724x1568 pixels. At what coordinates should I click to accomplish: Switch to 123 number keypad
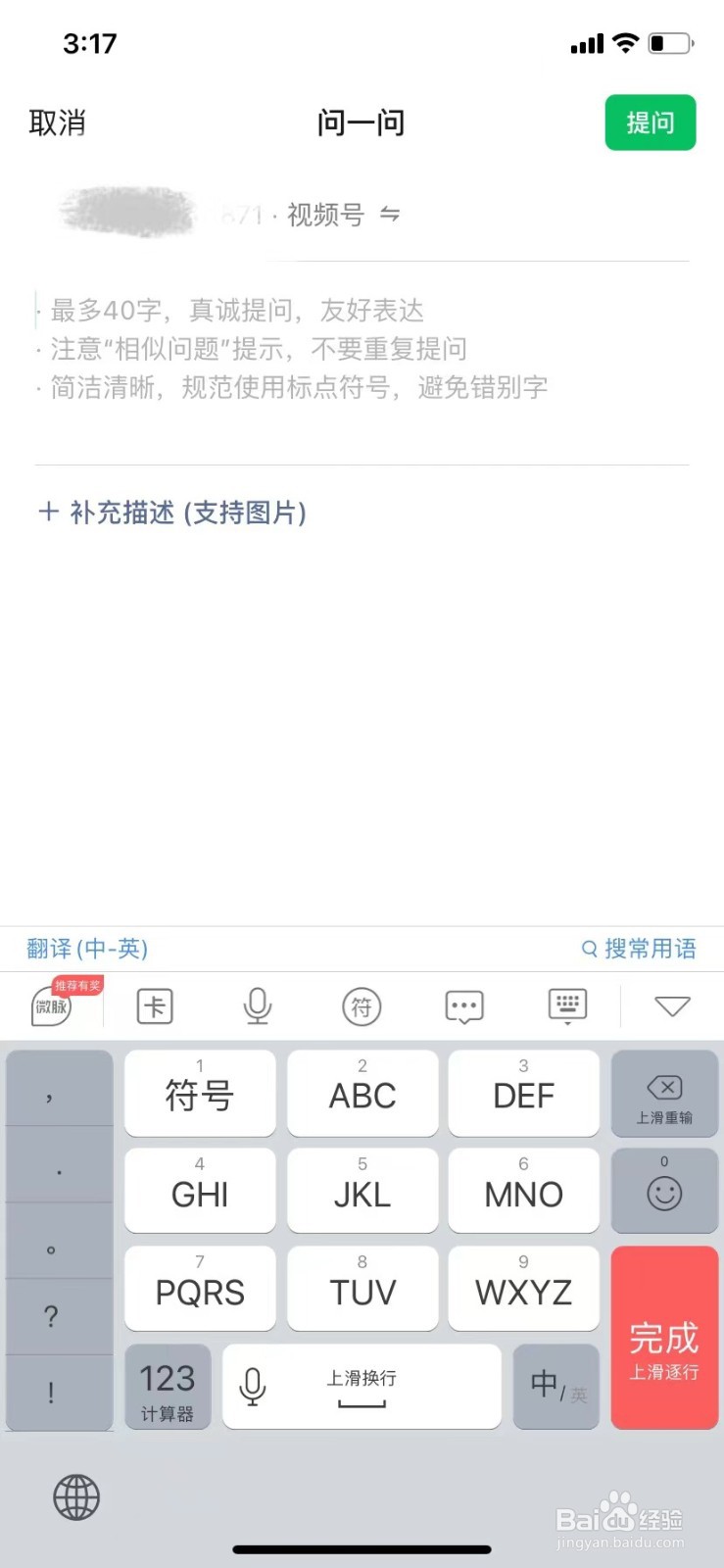(x=168, y=1387)
